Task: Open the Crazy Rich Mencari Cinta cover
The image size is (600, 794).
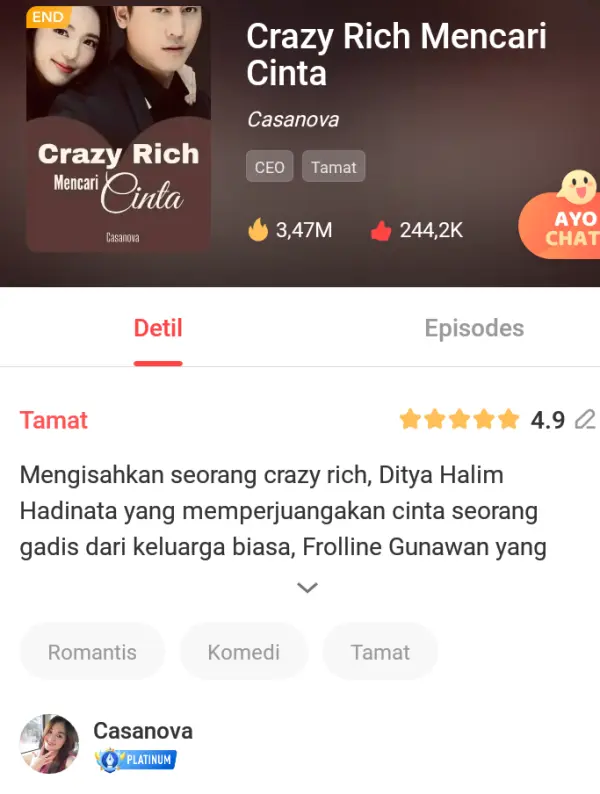Action: [x=119, y=128]
